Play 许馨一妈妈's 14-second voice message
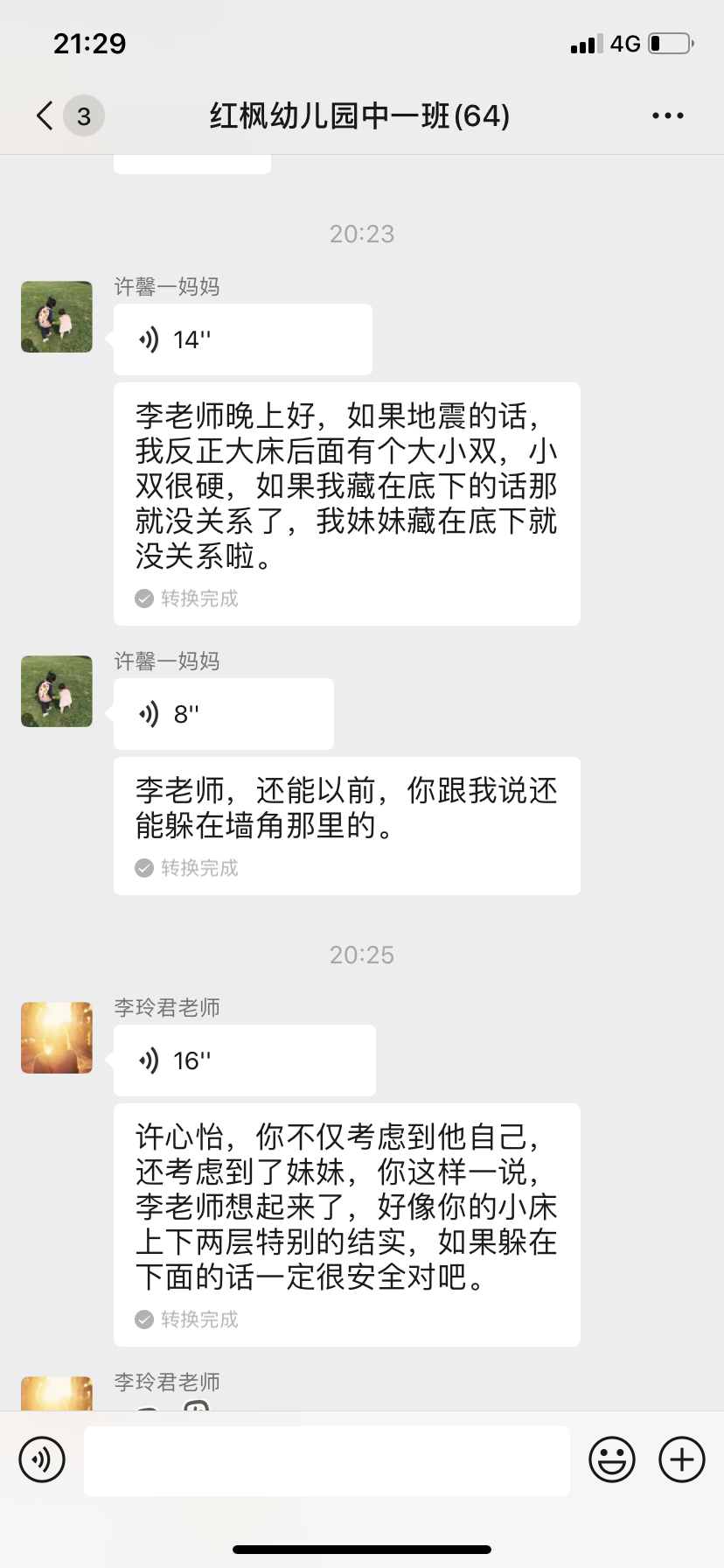724x1568 pixels. (x=242, y=339)
